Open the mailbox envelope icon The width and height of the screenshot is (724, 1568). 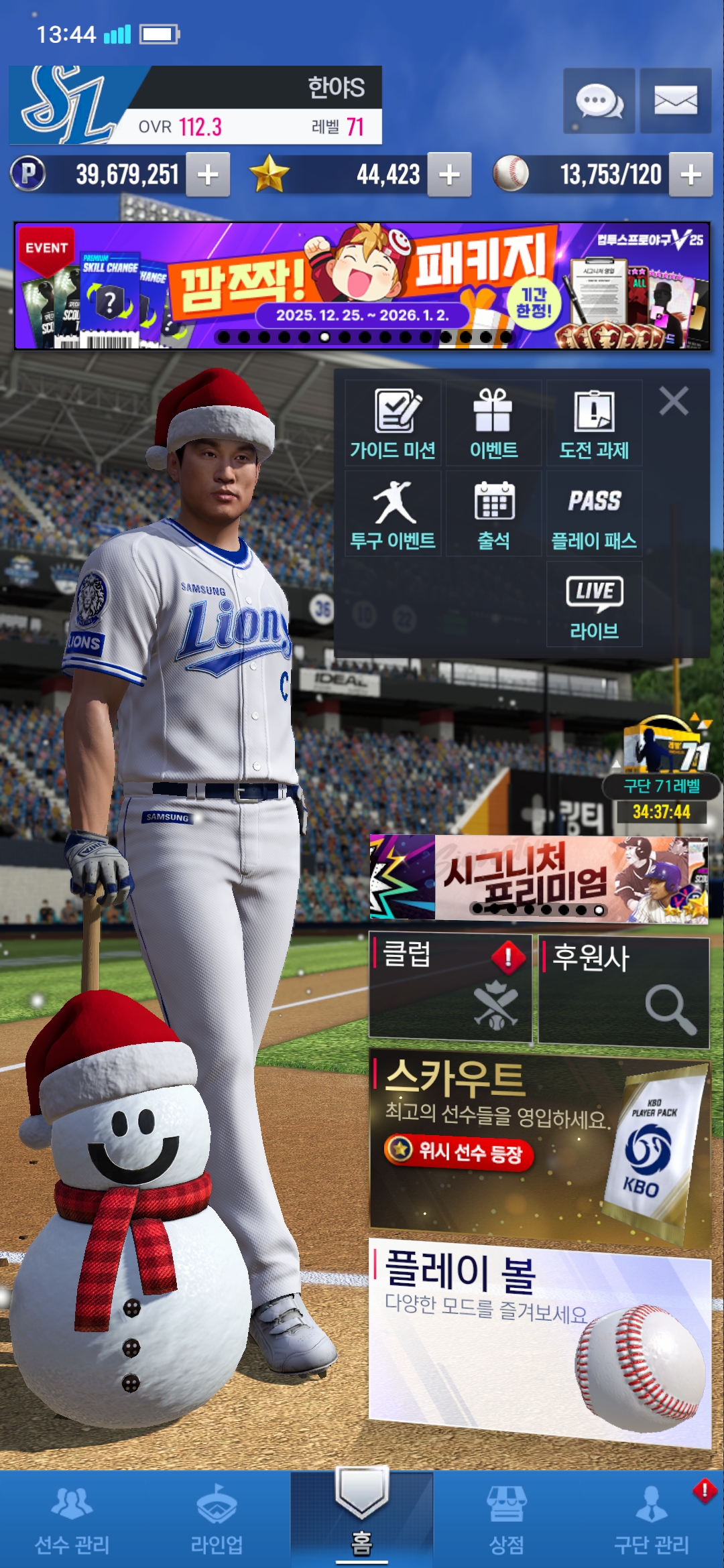click(x=675, y=101)
